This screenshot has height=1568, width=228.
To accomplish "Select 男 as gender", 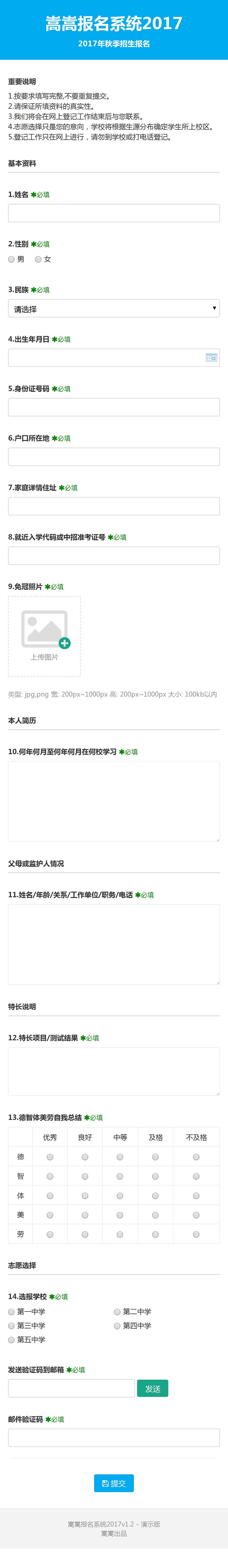I will [12, 259].
